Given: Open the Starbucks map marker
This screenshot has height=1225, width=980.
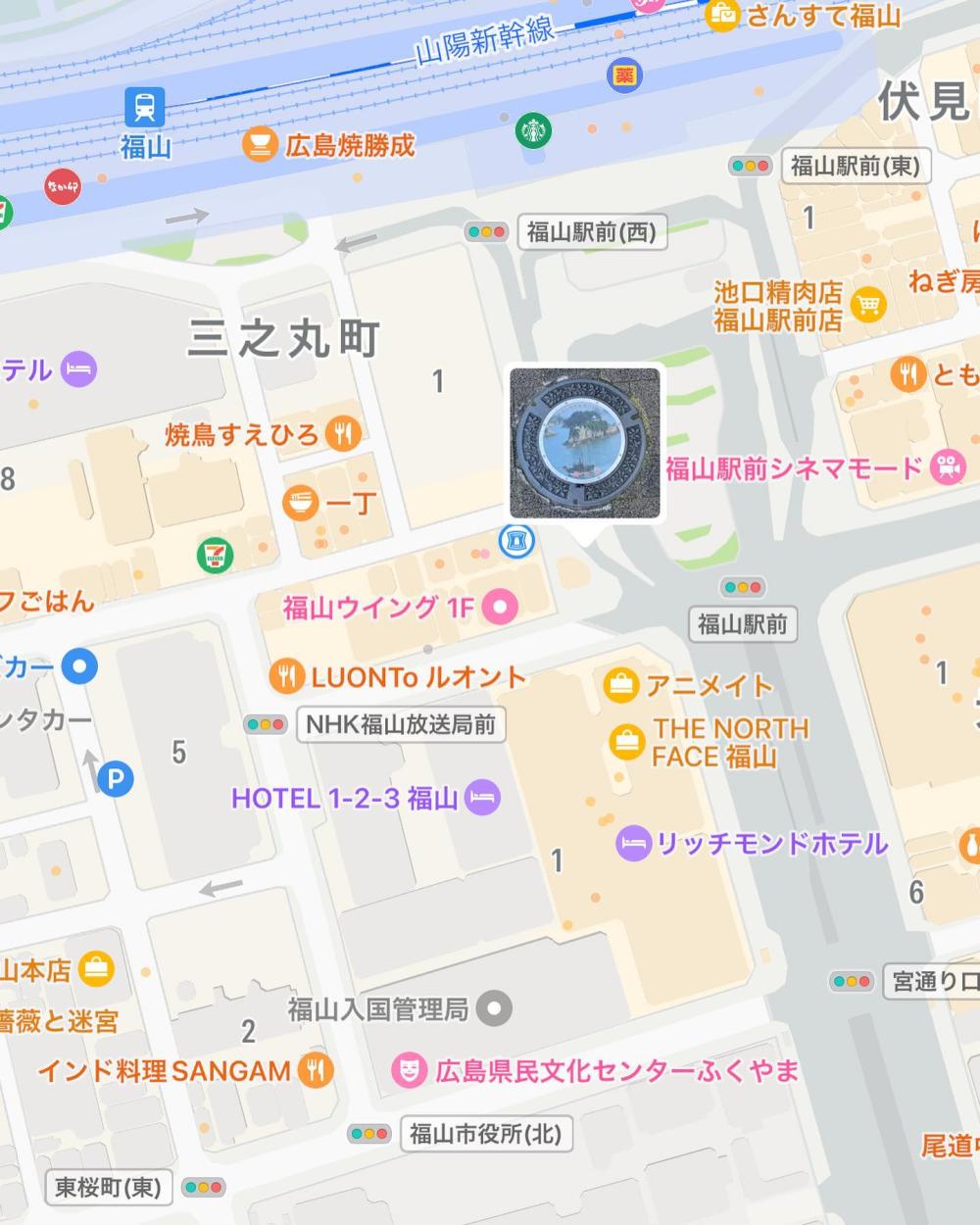Looking at the screenshot, I should [534, 129].
